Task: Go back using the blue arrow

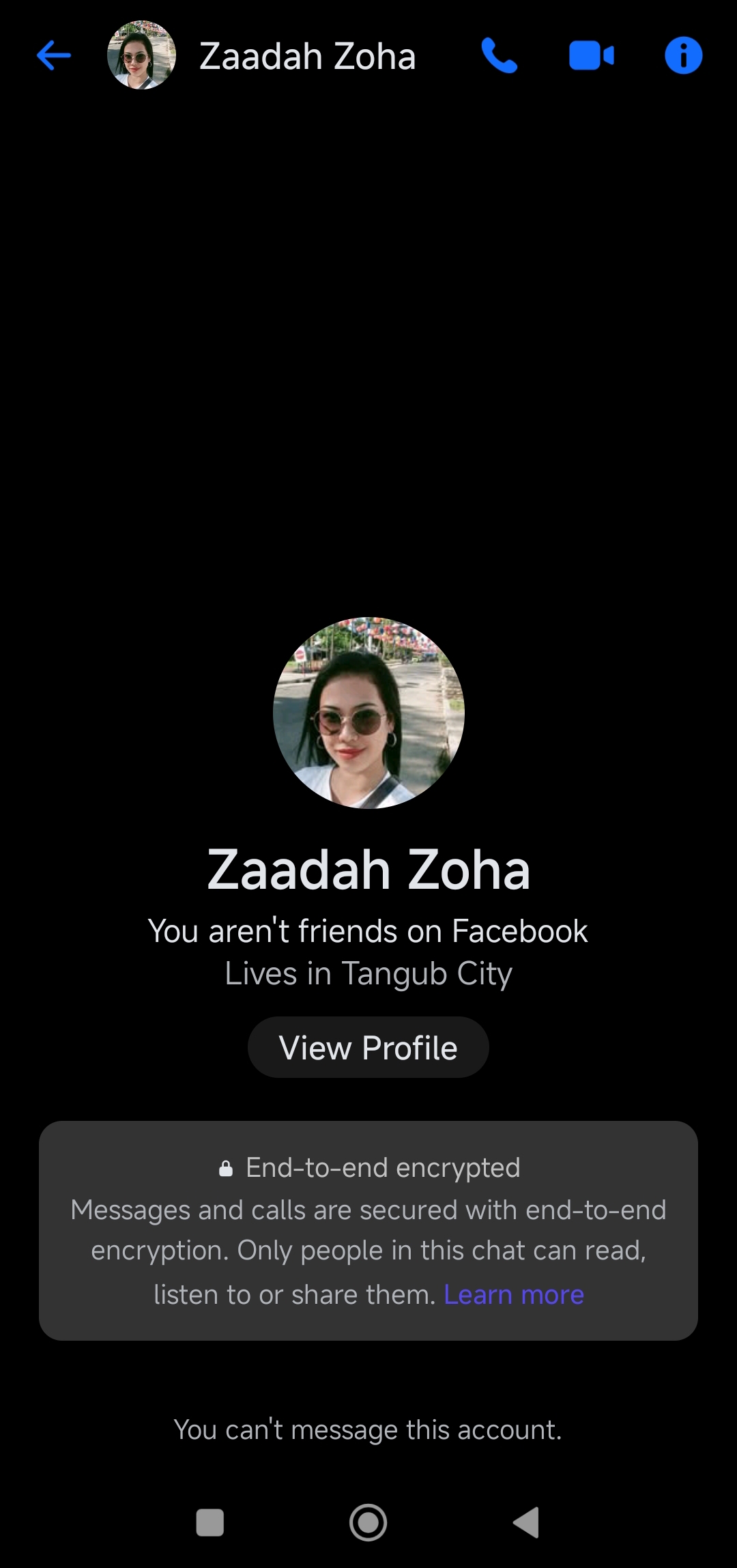Action: [54, 55]
